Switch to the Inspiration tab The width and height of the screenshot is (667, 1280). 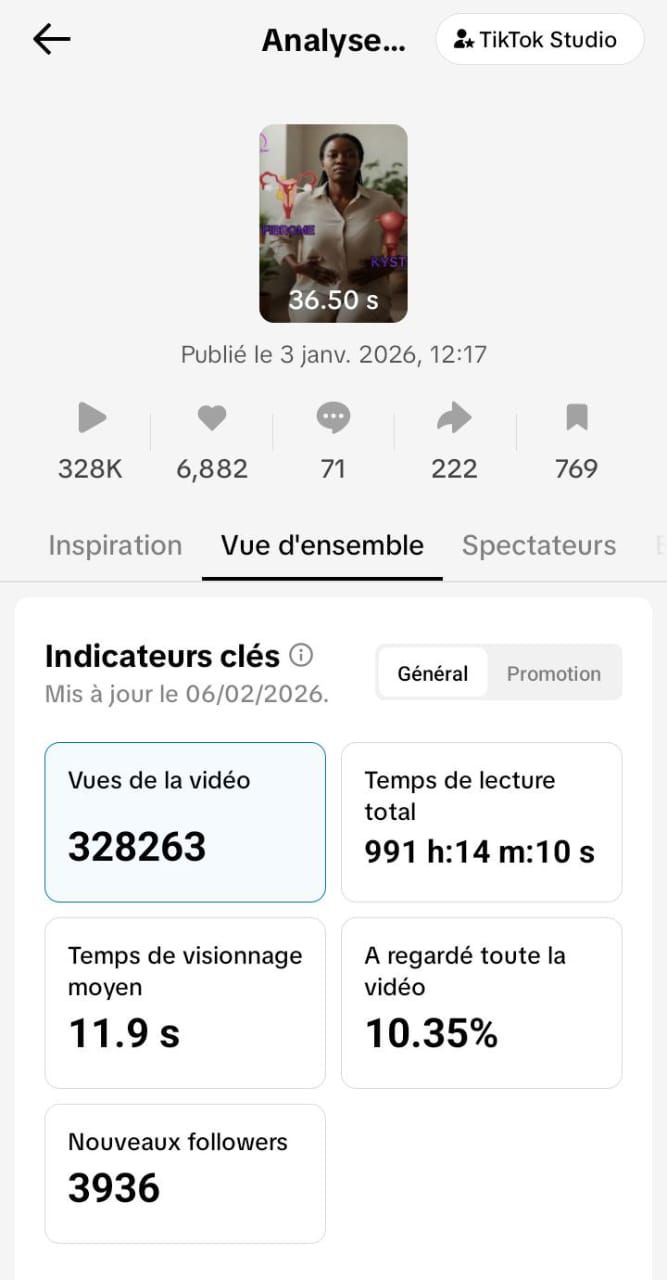pyautogui.click(x=115, y=545)
